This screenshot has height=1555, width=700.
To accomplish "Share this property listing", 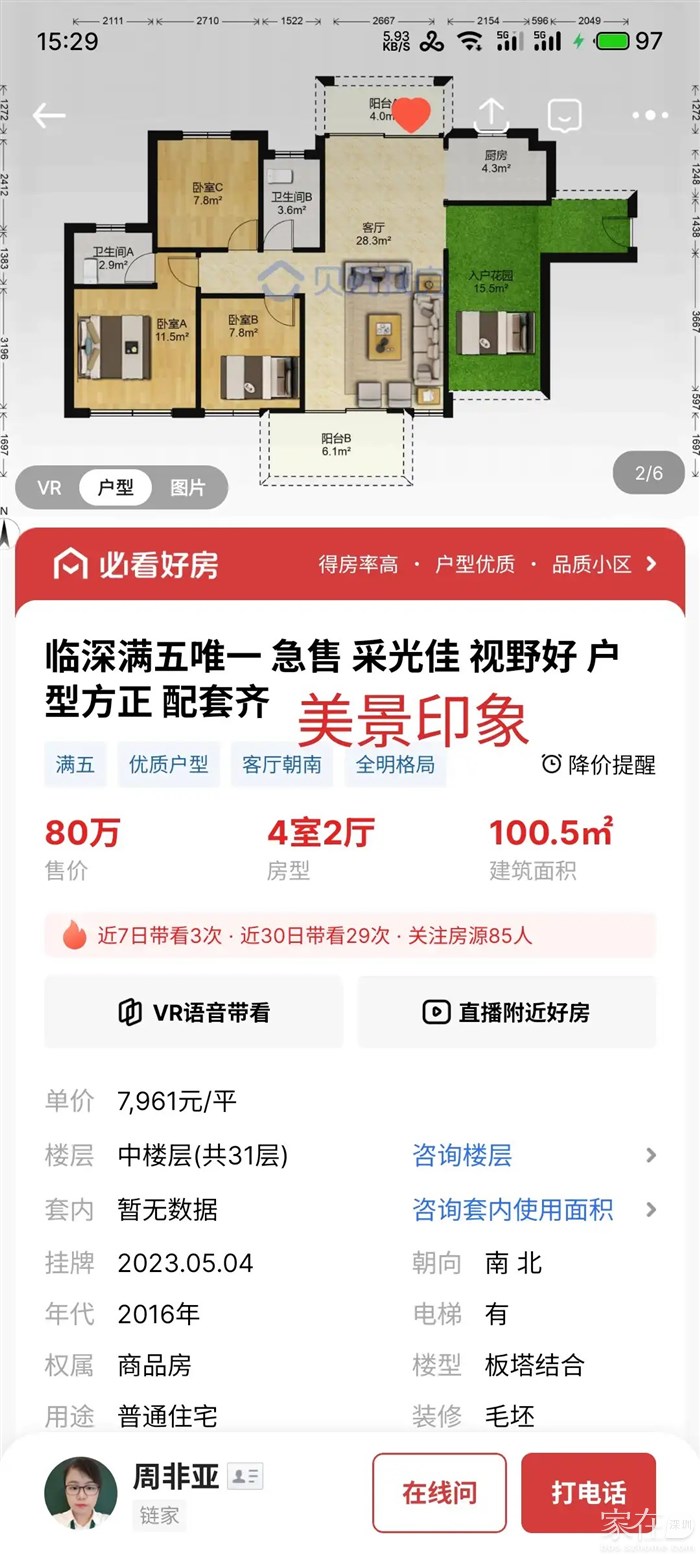I will (x=490, y=116).
